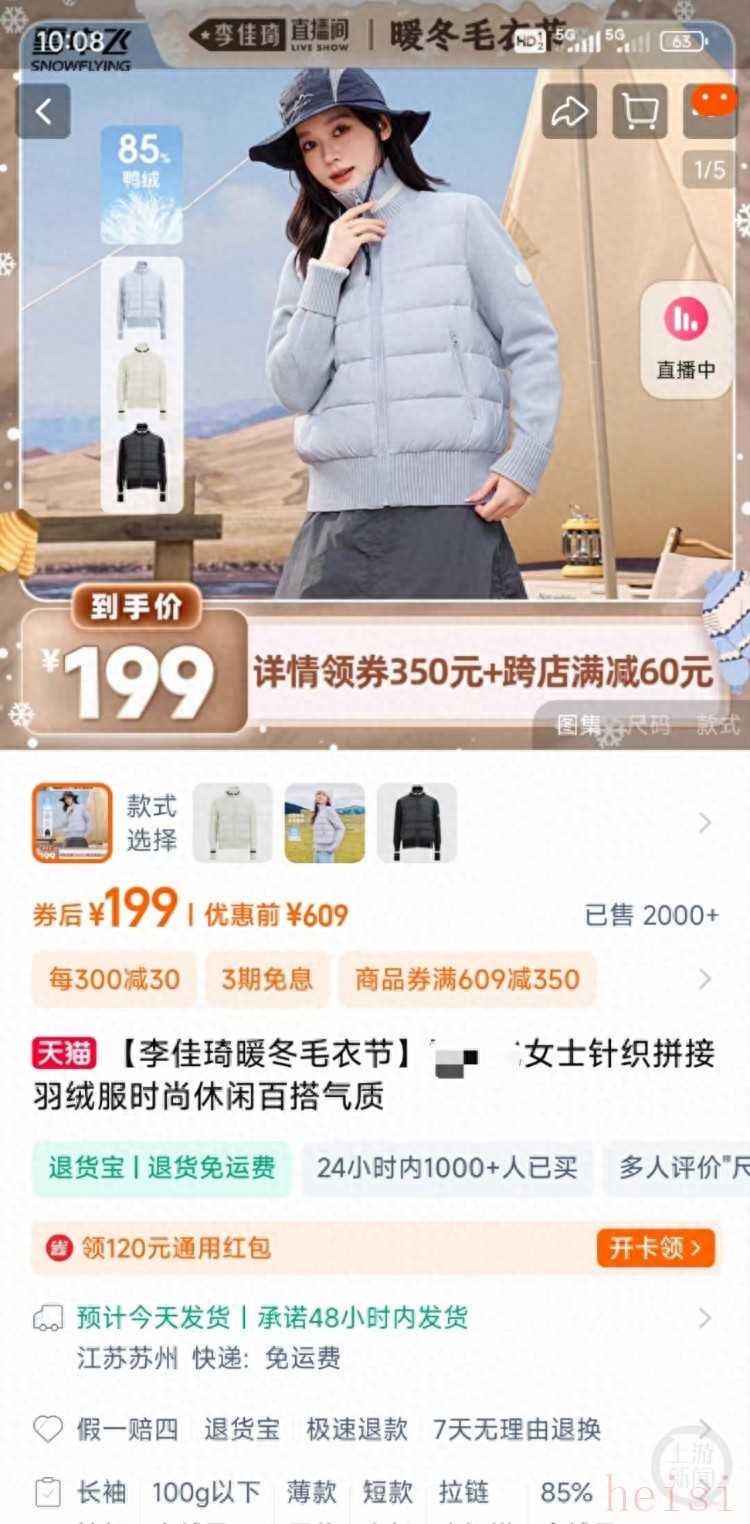Switch to the 尺码 image tab
750x1524 pixels.
click(x=646, y=725)
